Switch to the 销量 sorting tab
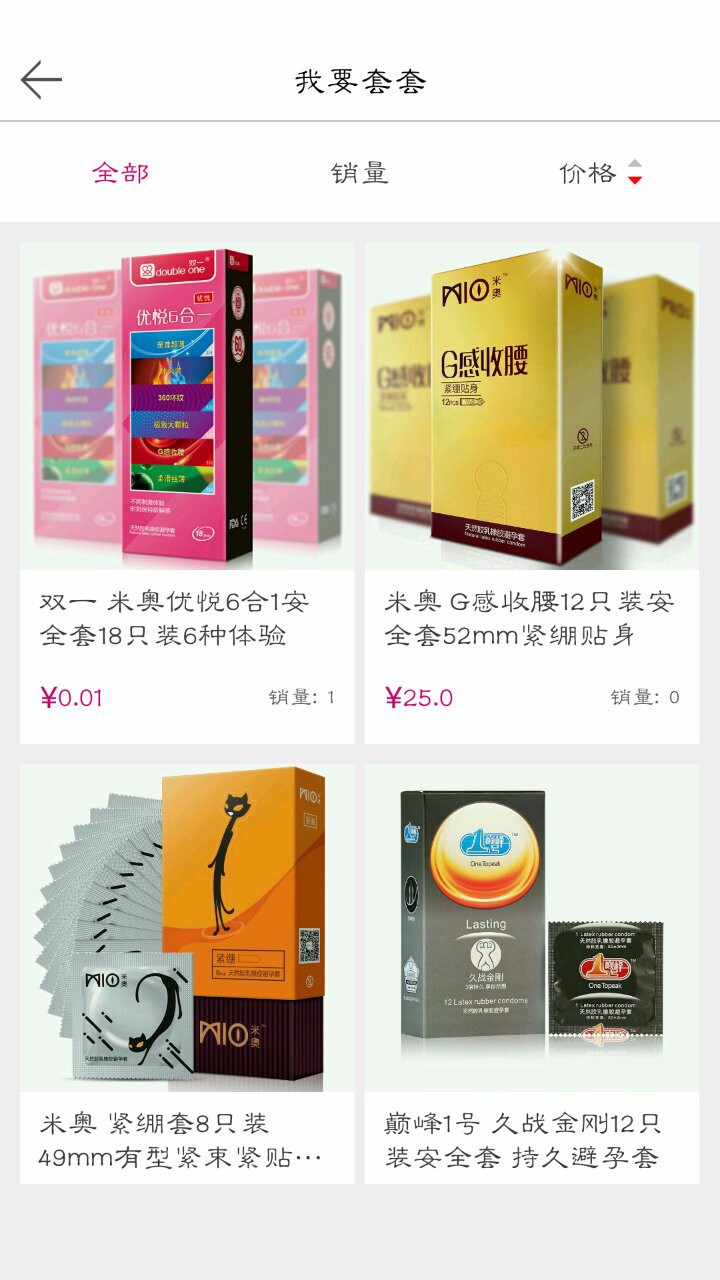This screenshot has height=1280, width=720. pos(360,173)
